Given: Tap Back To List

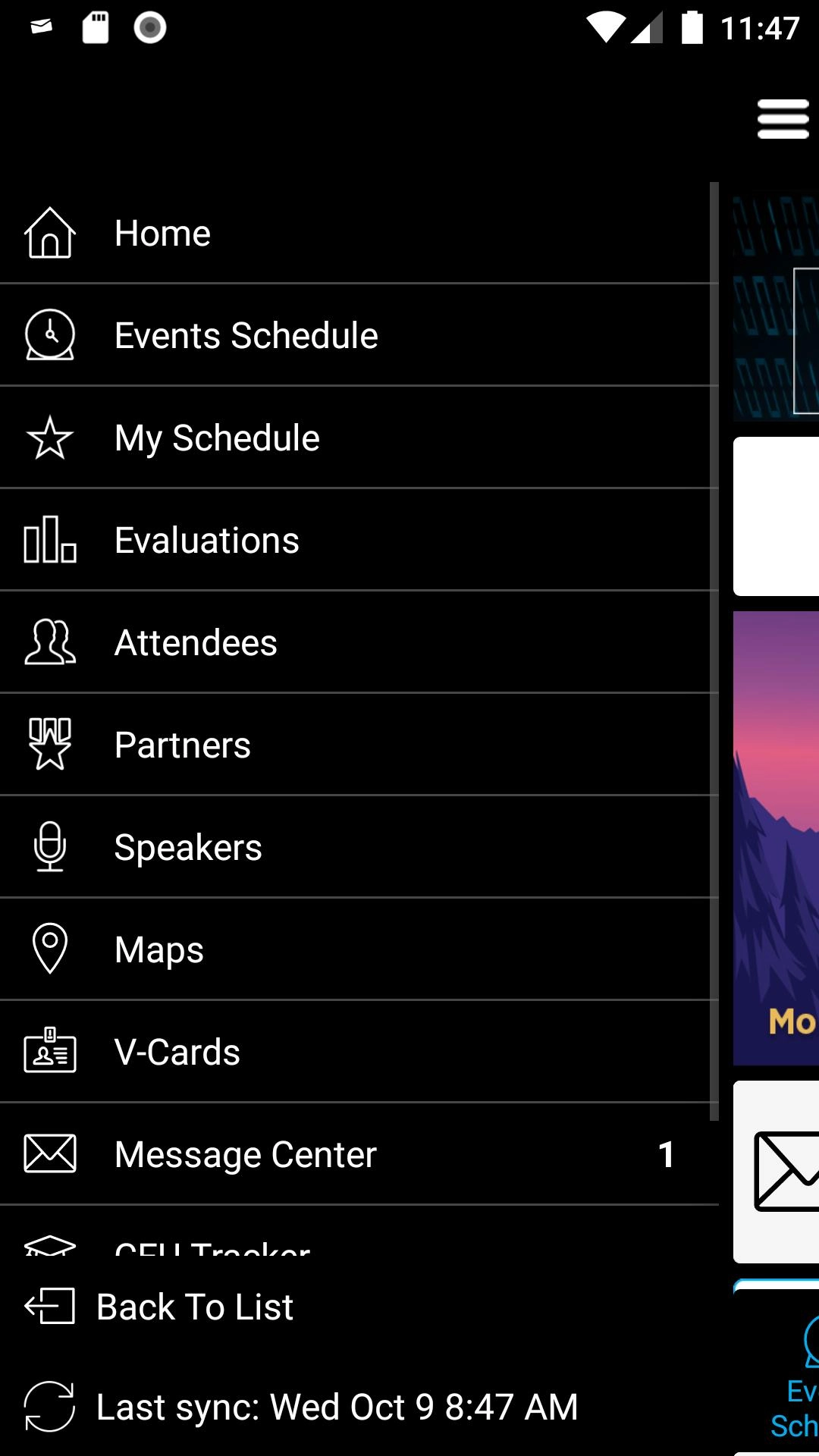Looking at the screenshot, I should (194, 1307).
